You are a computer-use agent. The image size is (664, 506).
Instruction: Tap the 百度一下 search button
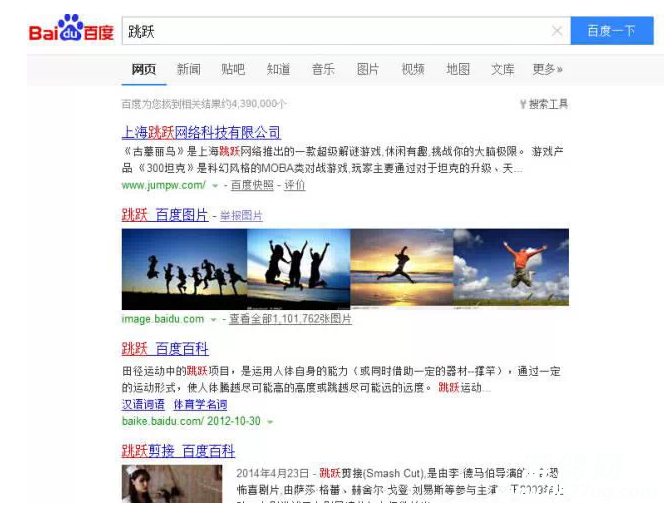611,31
